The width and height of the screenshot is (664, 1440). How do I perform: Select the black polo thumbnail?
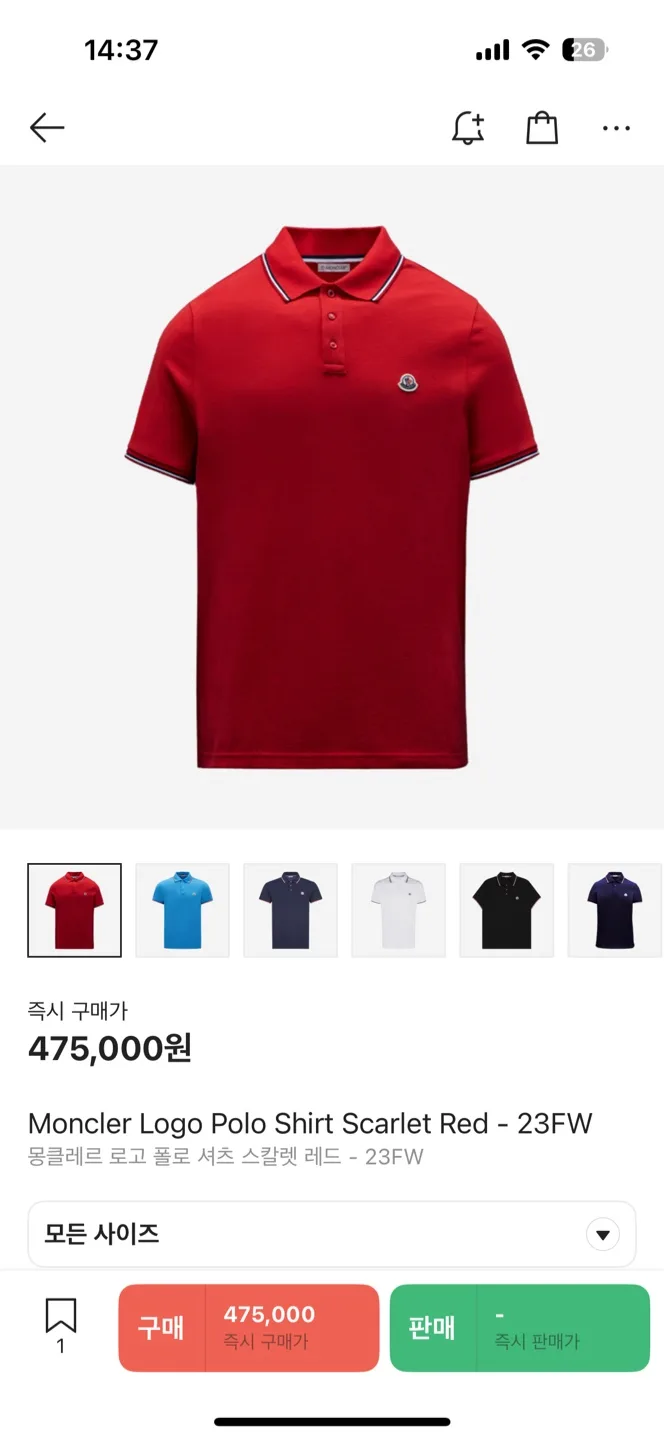[x=506, y=910]
